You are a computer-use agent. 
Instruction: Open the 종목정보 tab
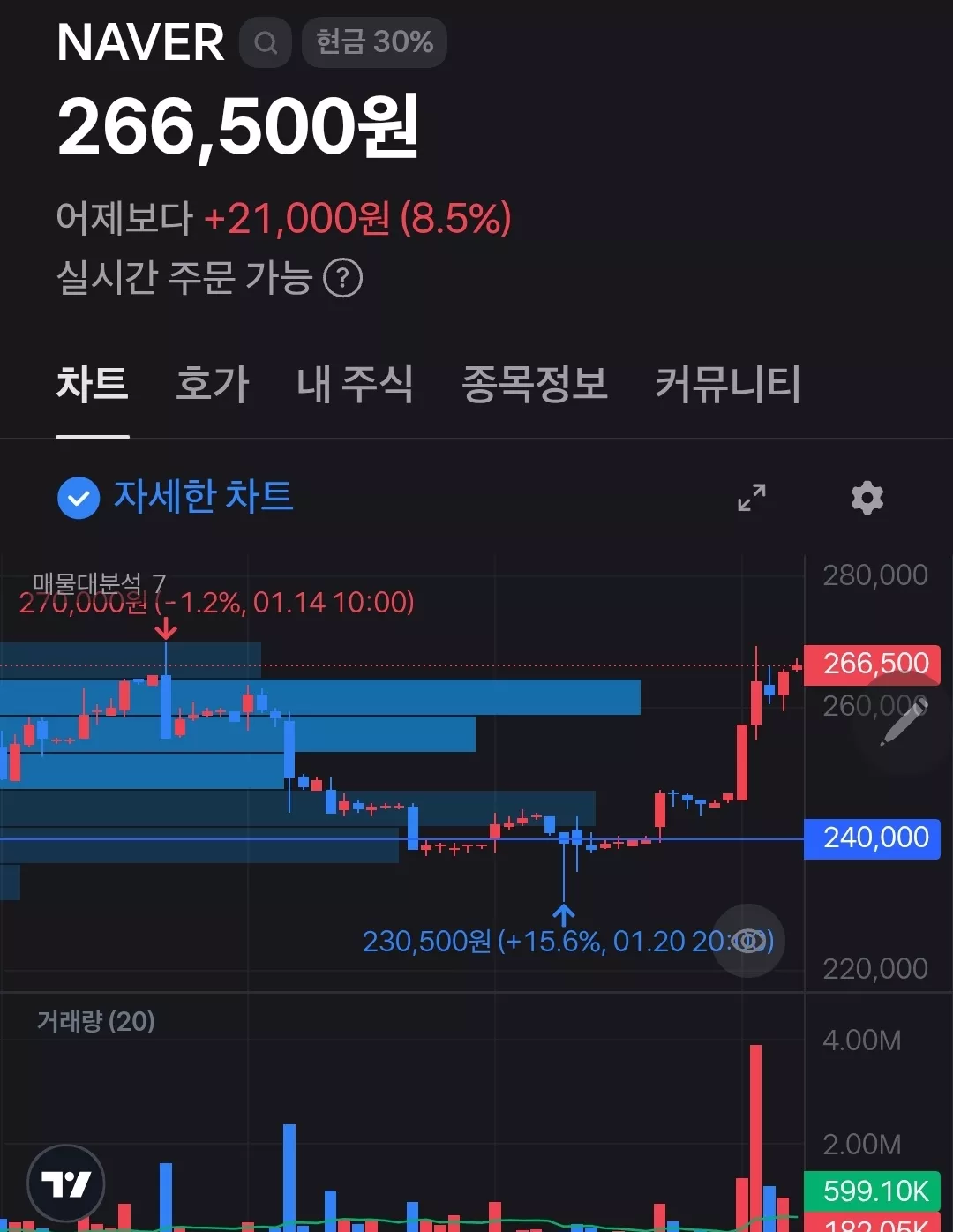[x=535, y=384]
